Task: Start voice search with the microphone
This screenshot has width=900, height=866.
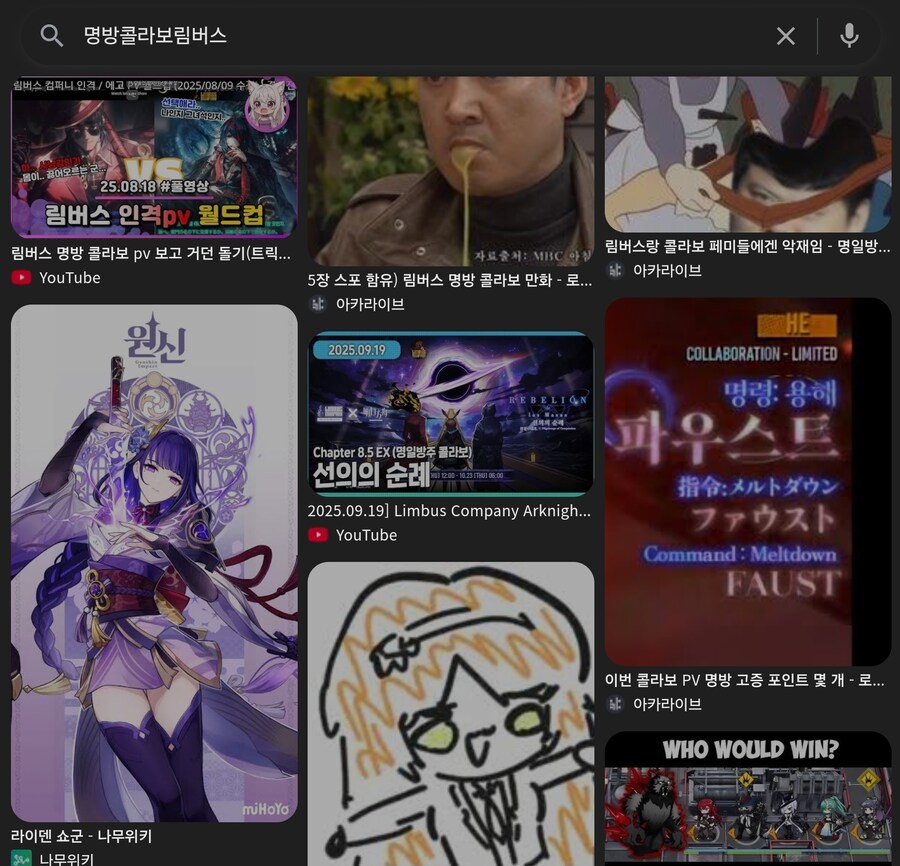Action: click(849, 36)
